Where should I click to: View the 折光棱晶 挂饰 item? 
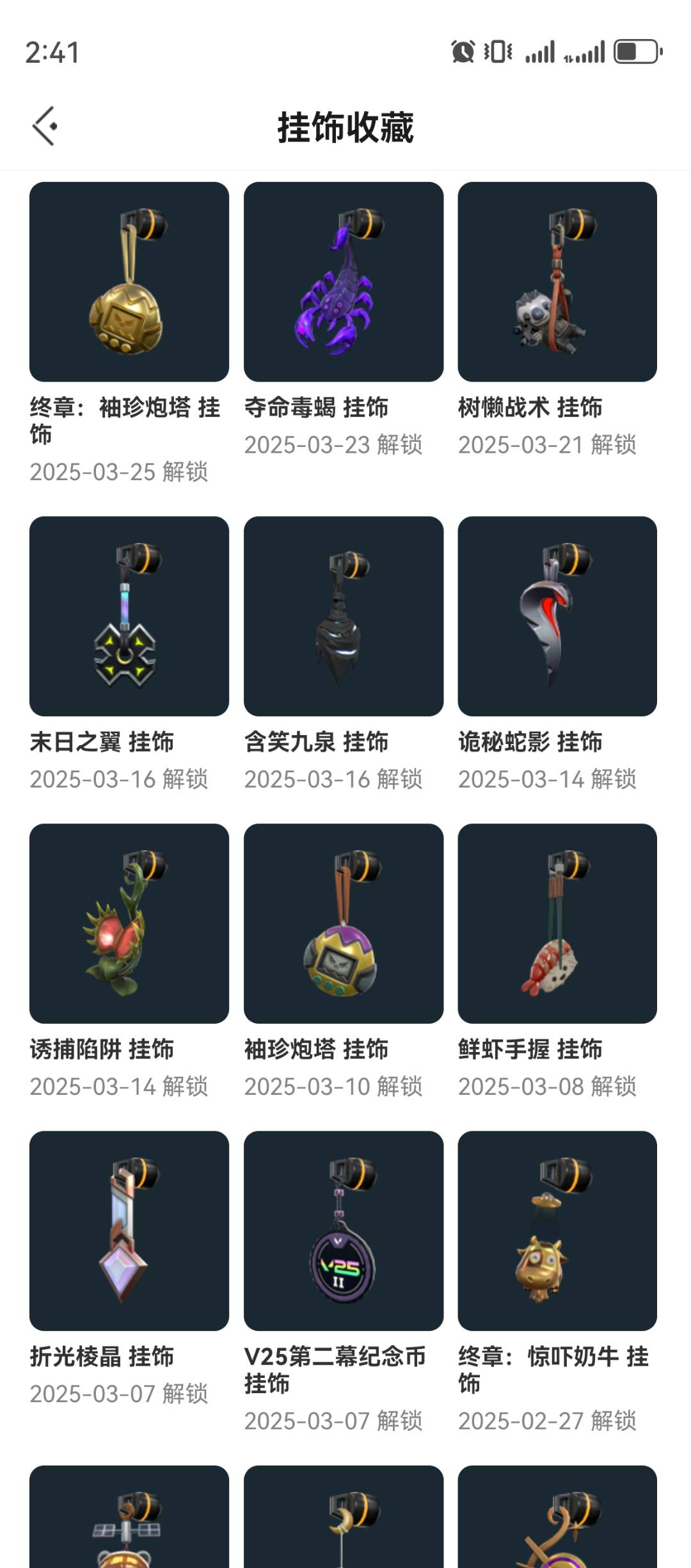129,1231
